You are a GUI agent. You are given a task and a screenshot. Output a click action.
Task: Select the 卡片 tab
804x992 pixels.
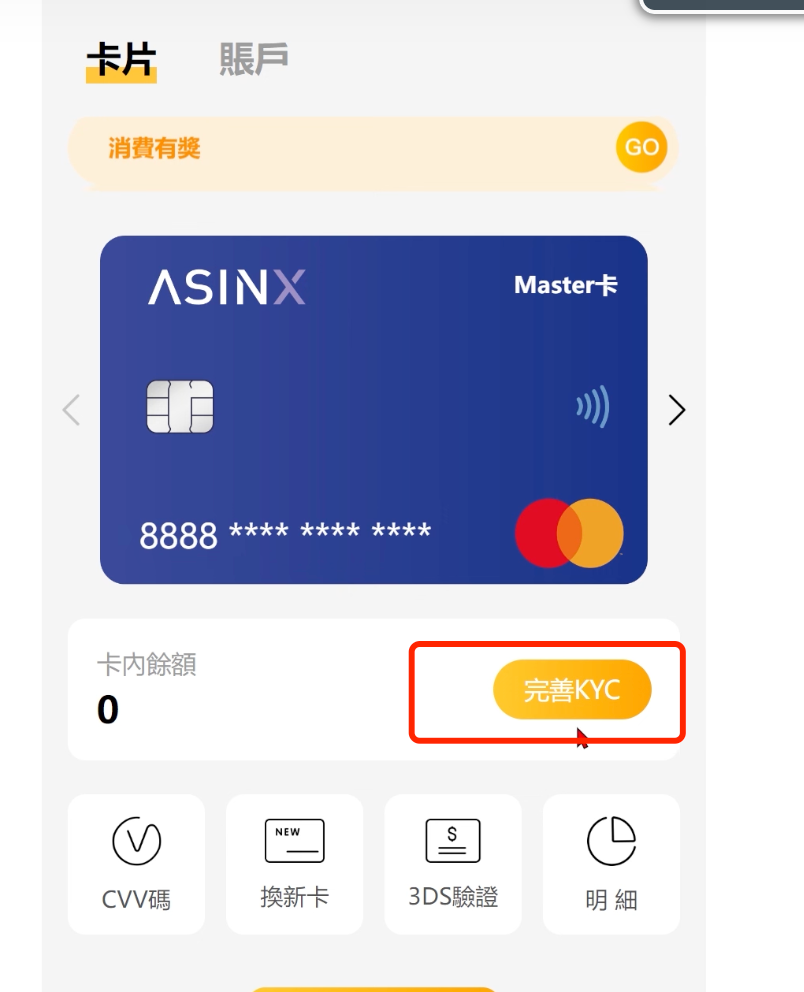121,61
